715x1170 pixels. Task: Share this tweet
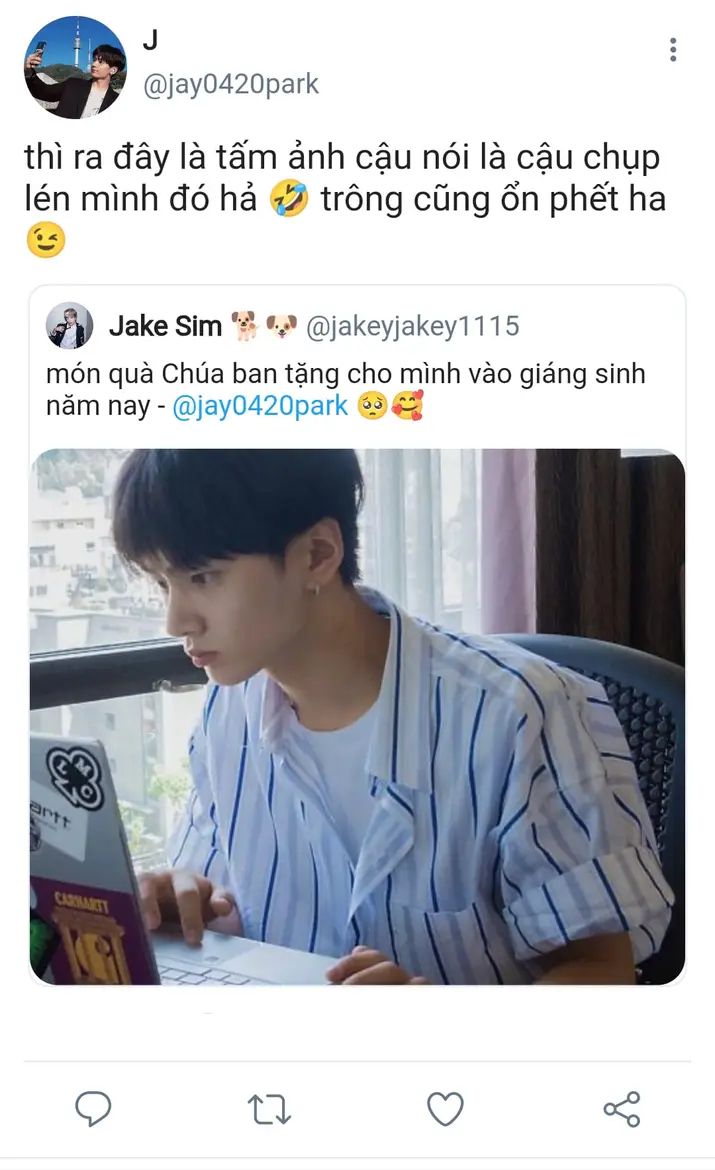[x=621, y=1109]
